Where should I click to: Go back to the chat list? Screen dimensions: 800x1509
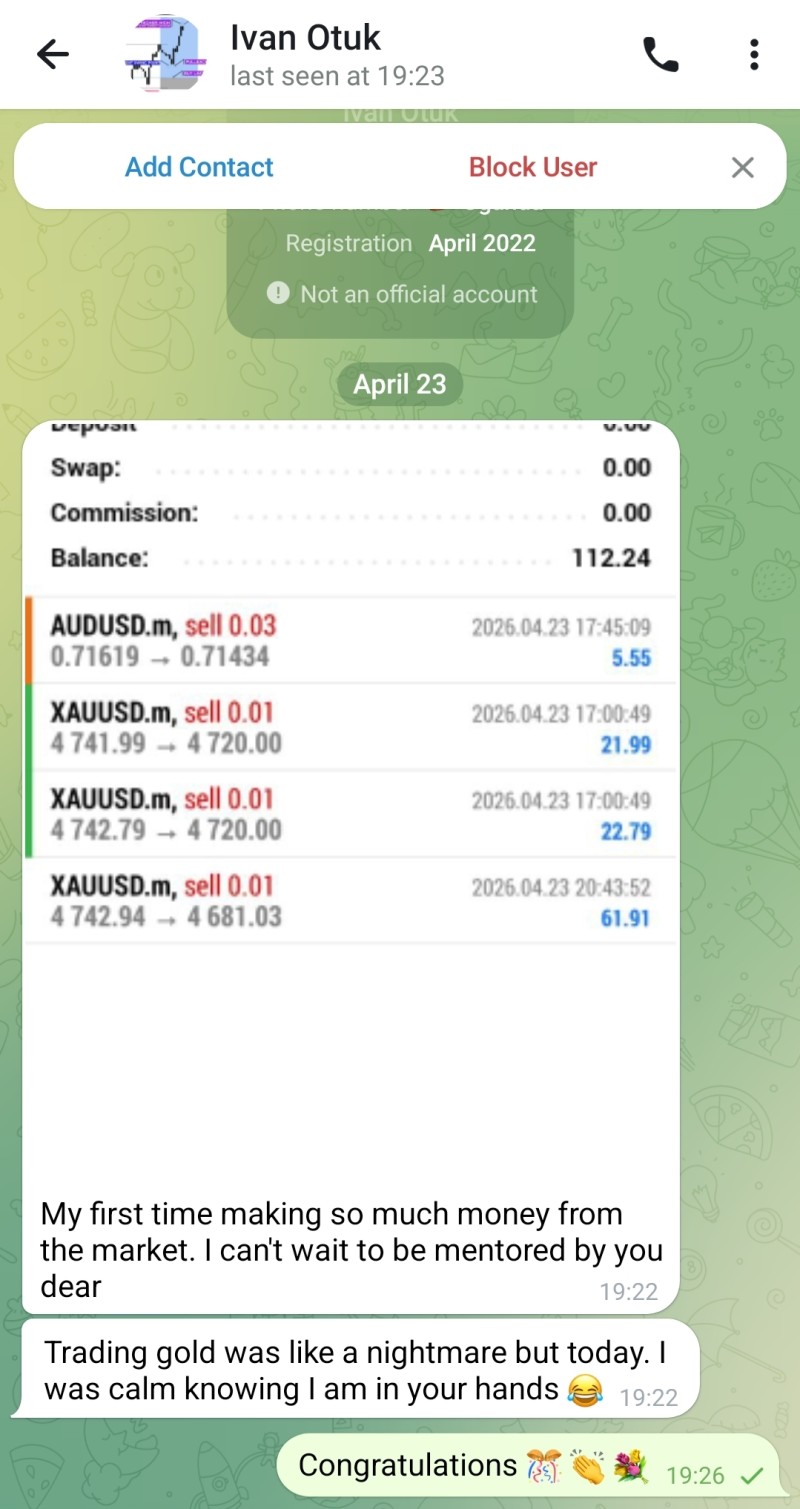pos(52,55)
